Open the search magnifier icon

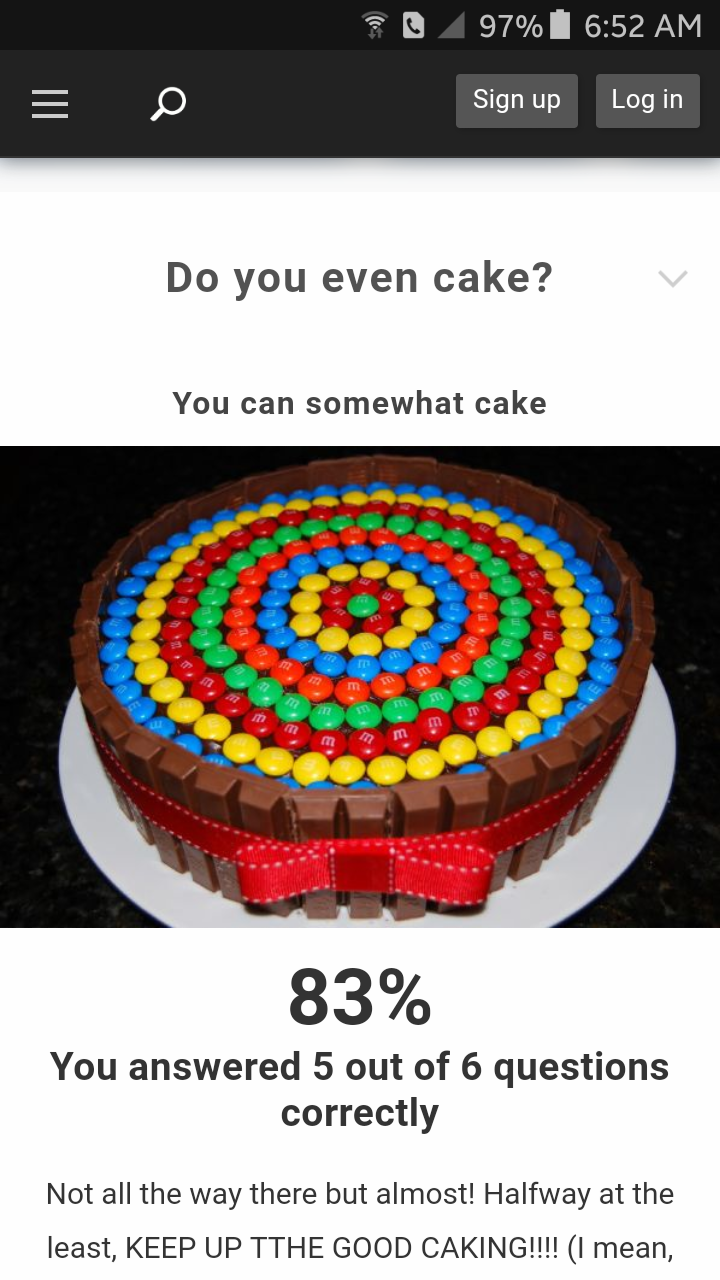coord(168,103)
